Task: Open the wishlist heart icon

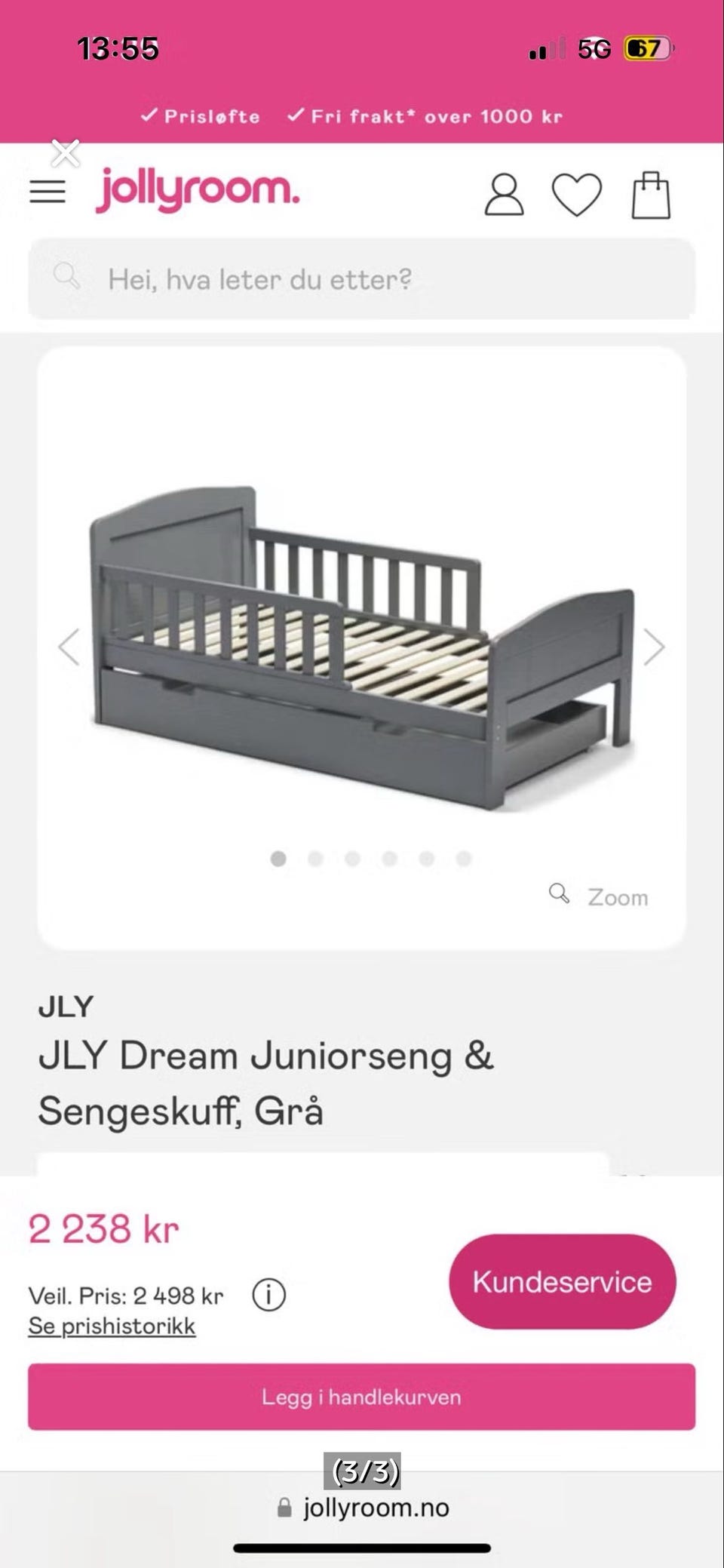Action: [577, 195]
